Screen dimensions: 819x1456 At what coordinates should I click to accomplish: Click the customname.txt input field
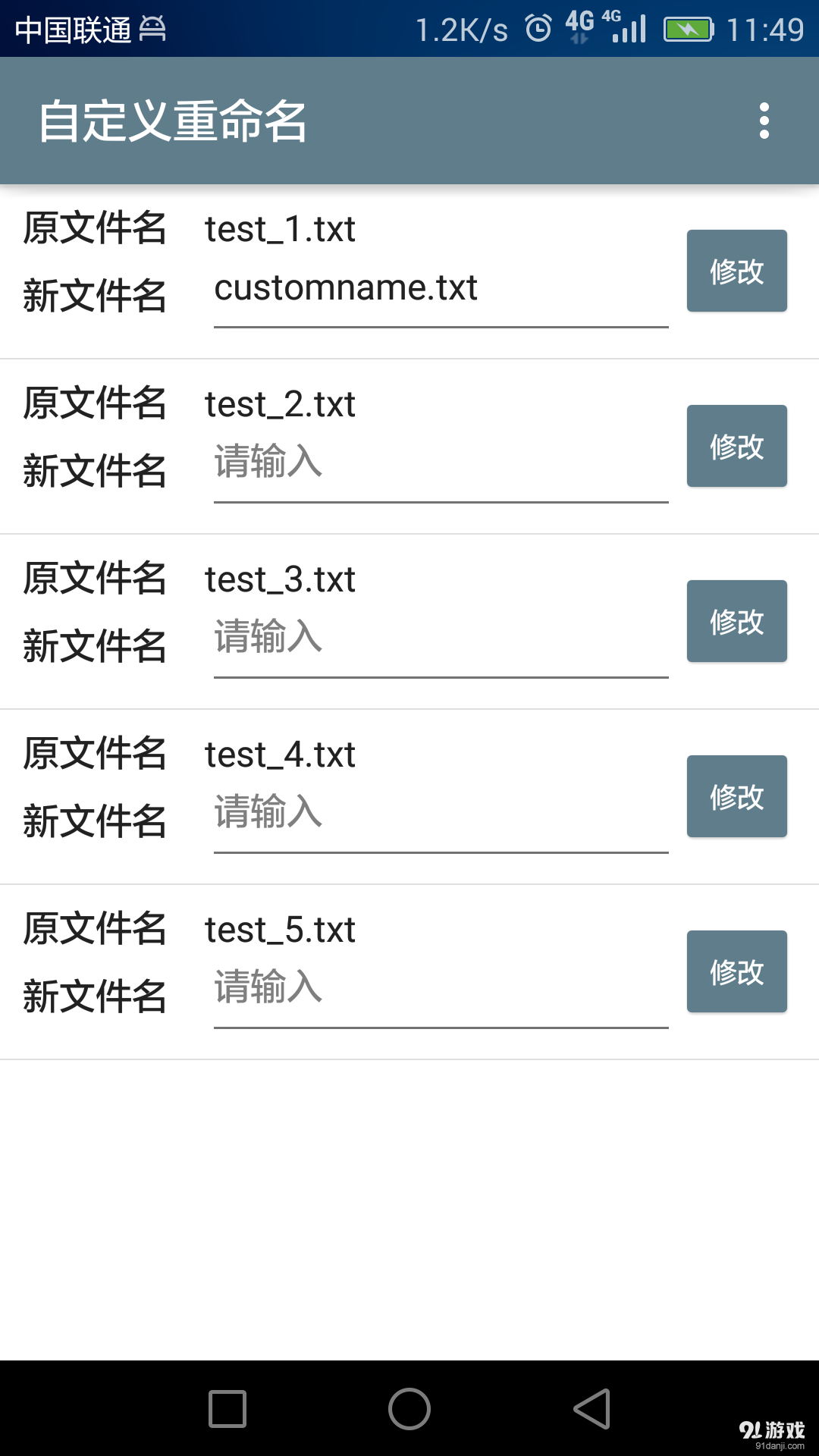click(440, 292)
